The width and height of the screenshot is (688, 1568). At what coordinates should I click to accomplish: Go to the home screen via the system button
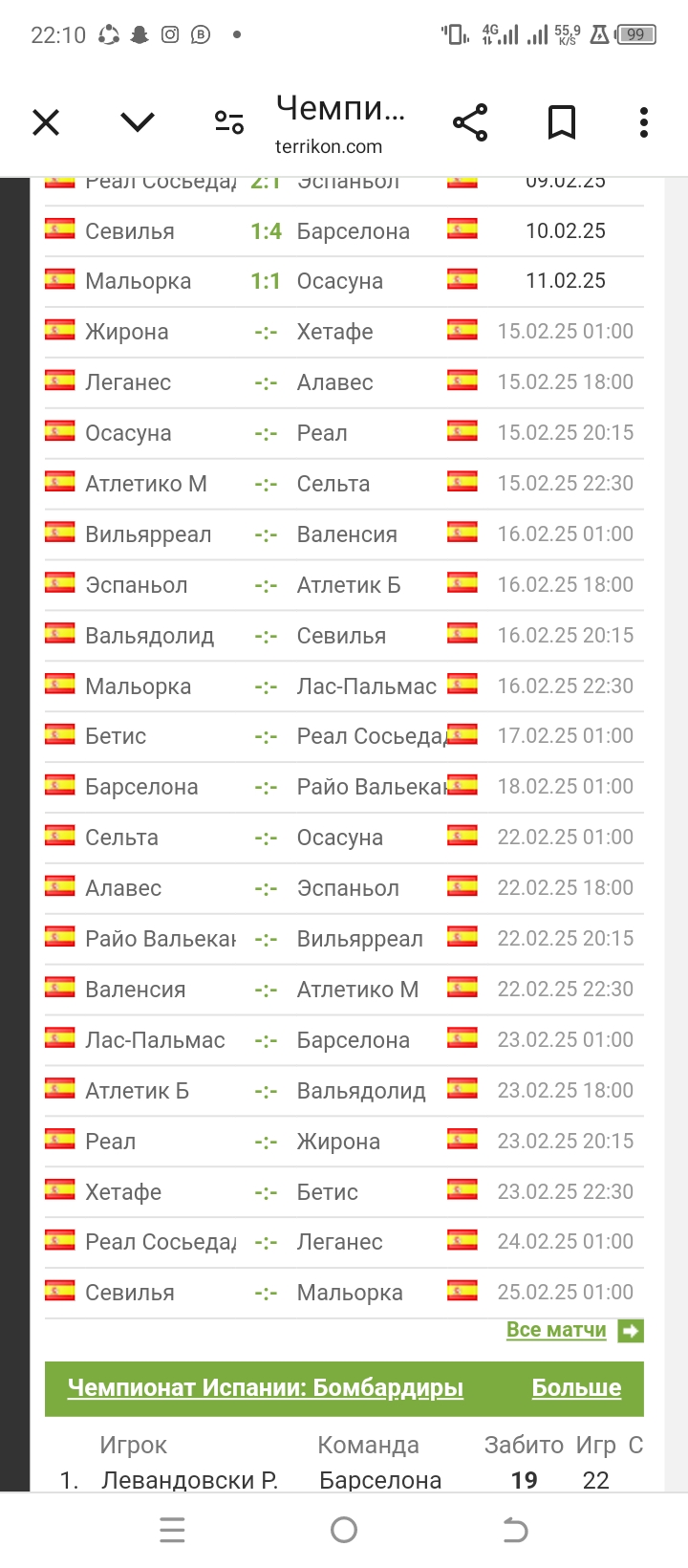[344, 1531]
